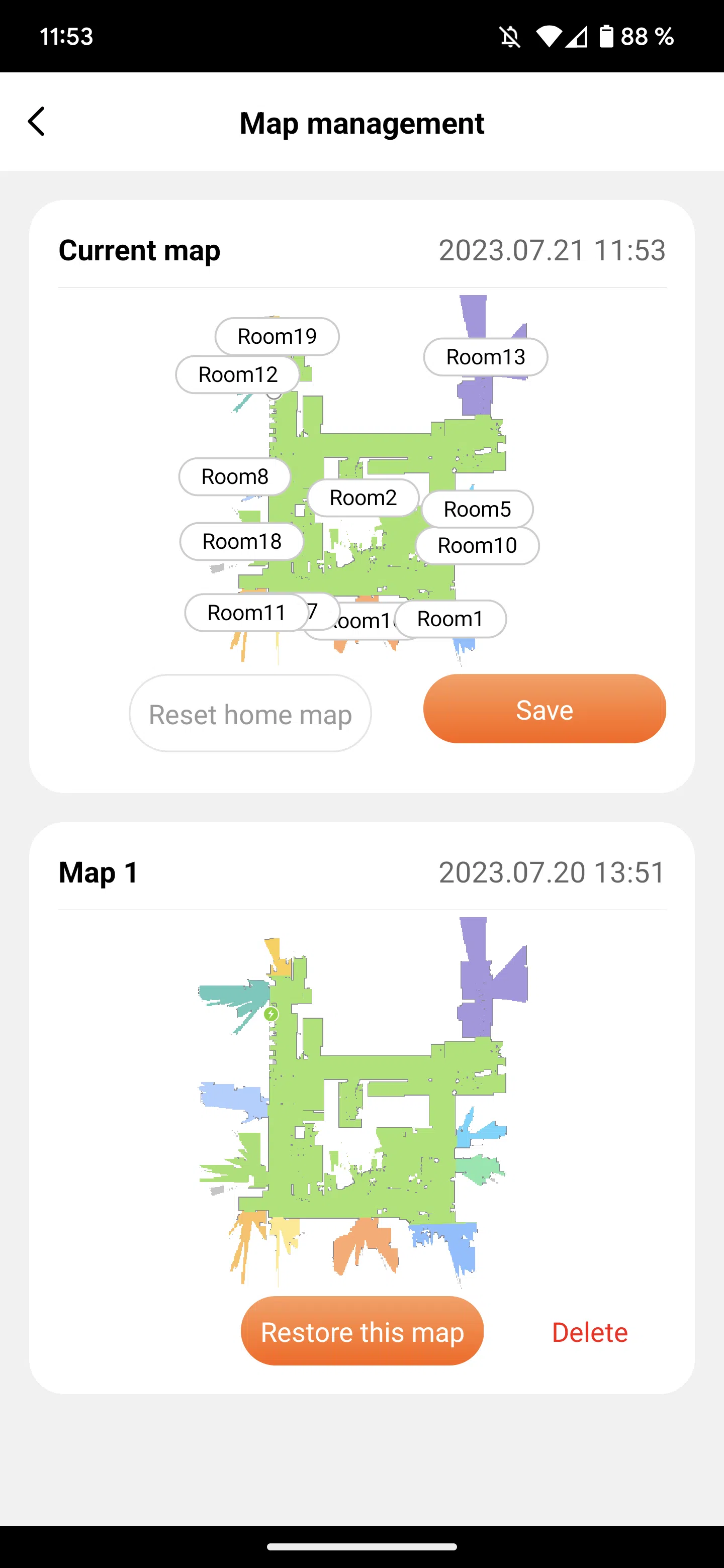724x1568 pixels.
Task: Restore Map 1
Action: (361, 1331)
